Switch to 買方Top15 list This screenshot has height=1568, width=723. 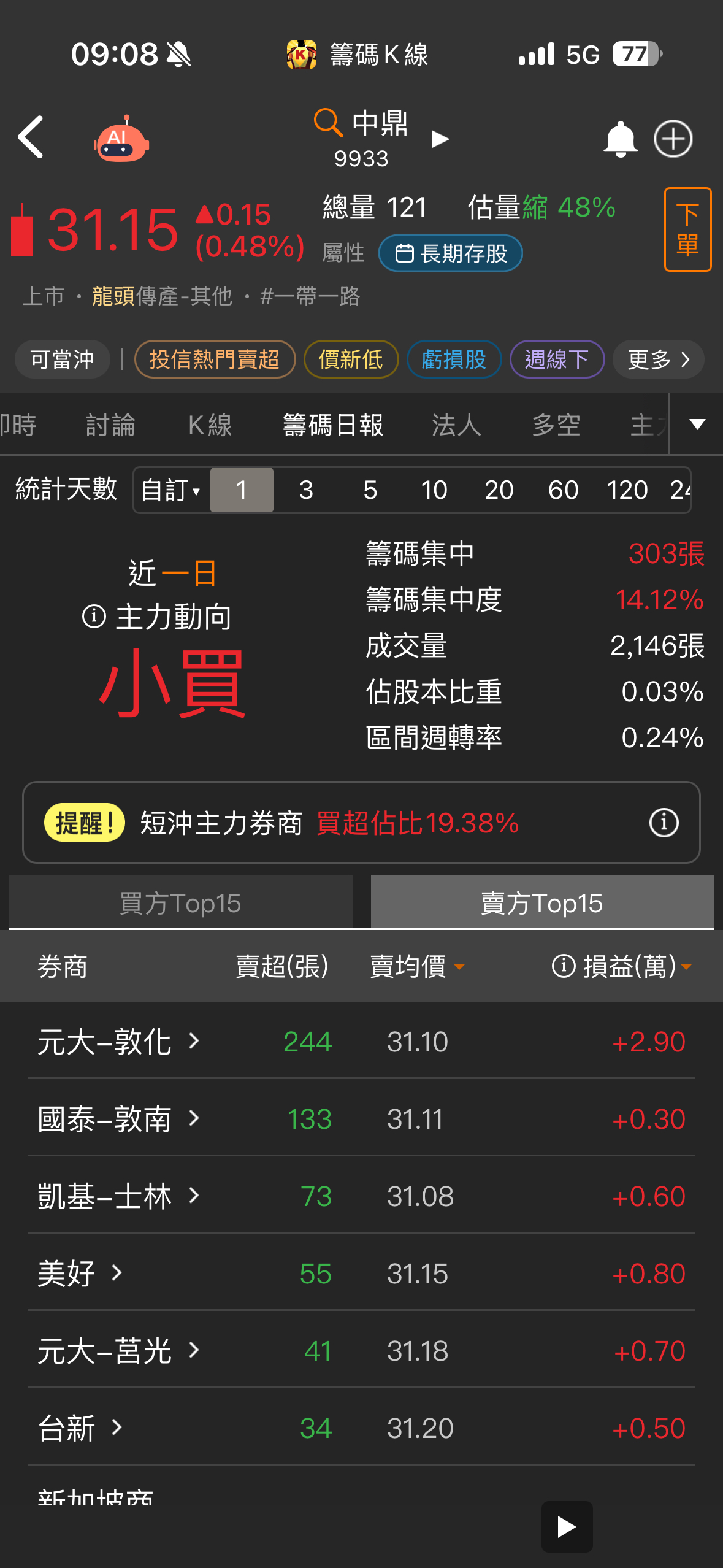coord(181,903)
